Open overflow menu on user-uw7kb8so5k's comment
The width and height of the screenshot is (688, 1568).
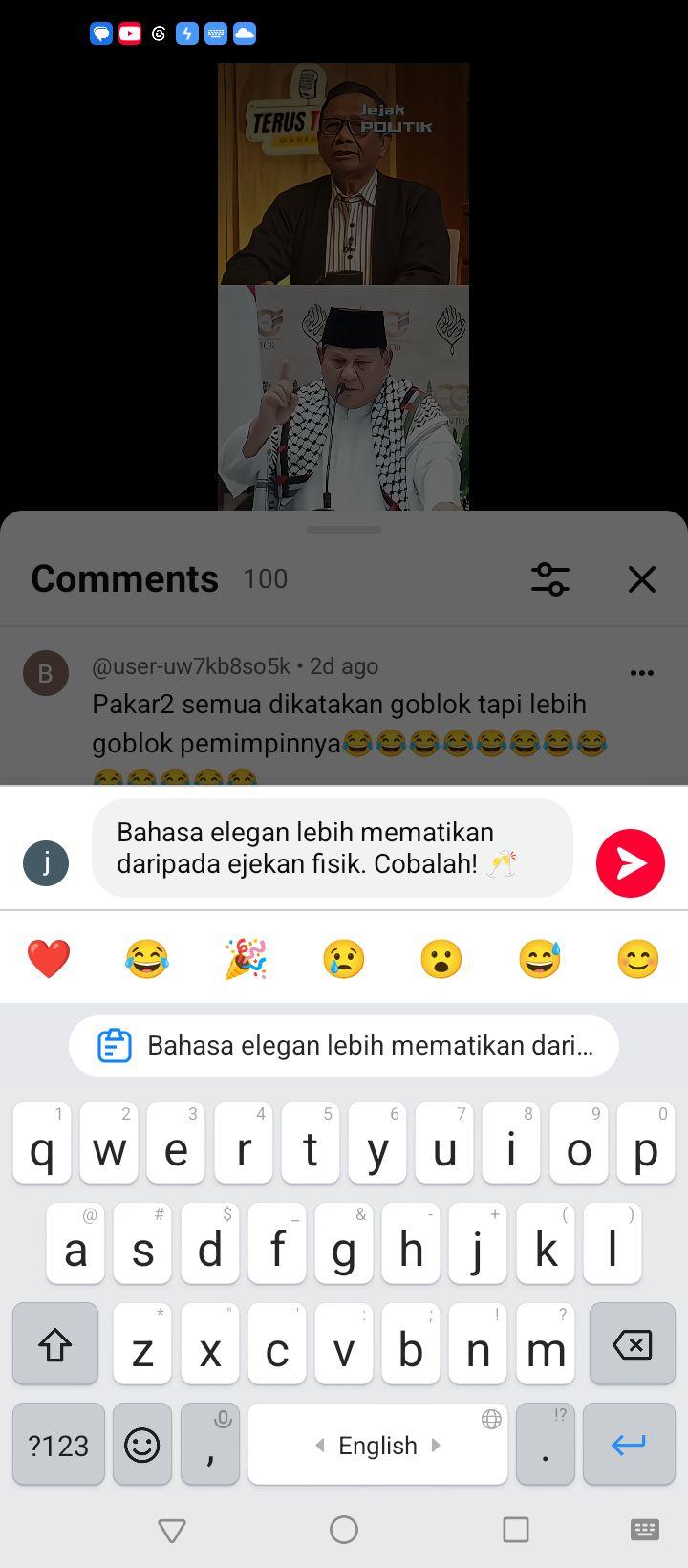(x=642, y=673)
